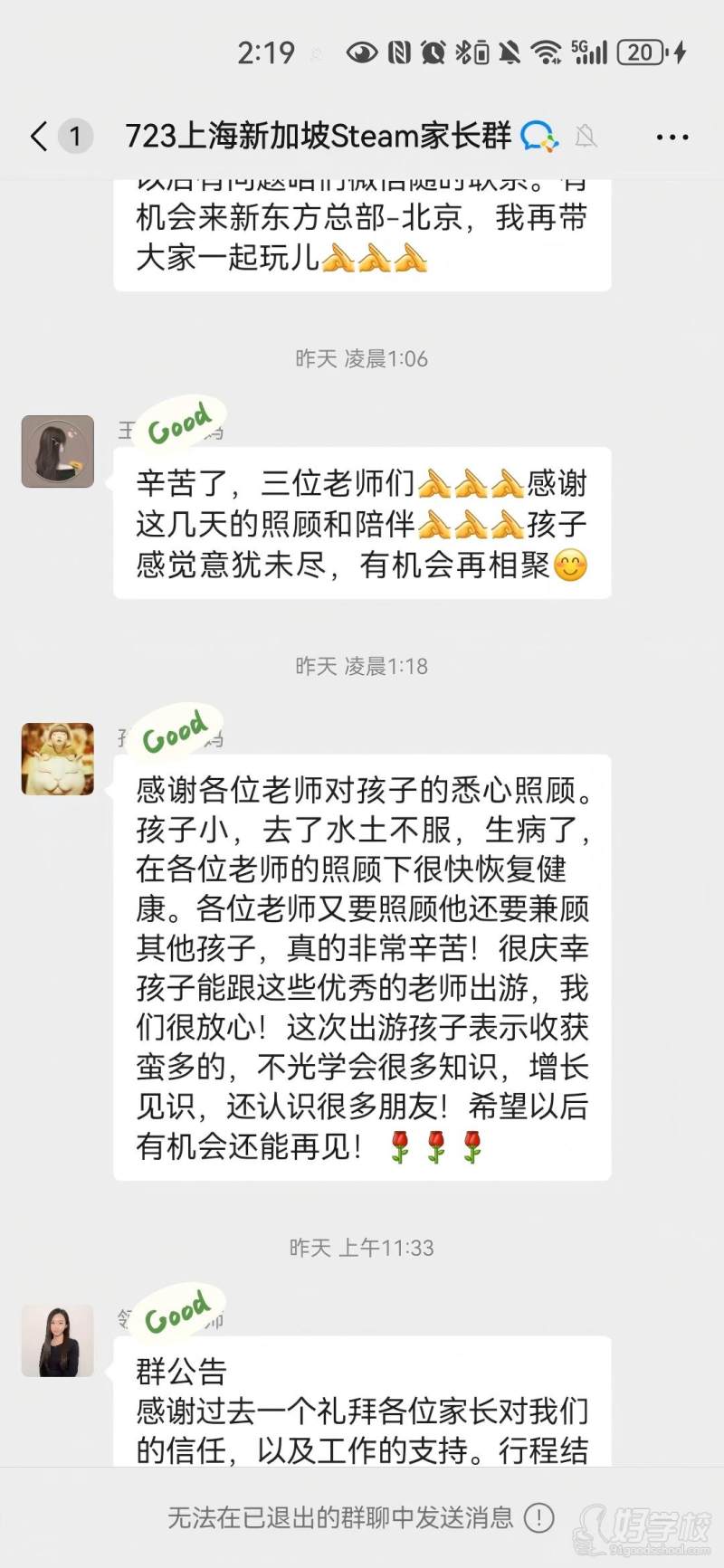Toggle the eye-comfort mode icon in the status bar
This screenshot has width=724, height=1568.
(x=363, y=52)
